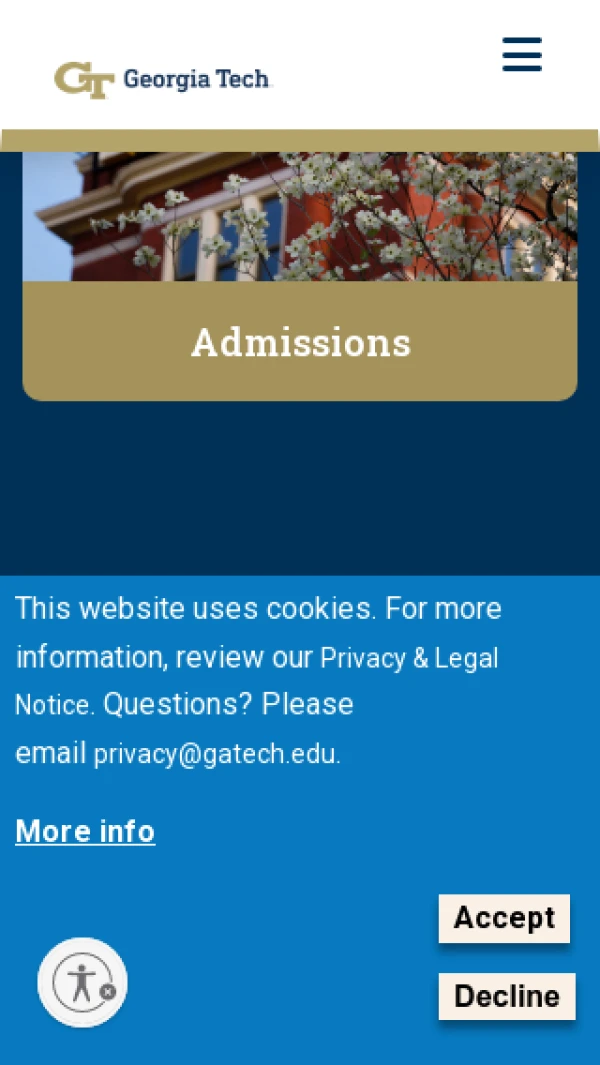The height and width of the screenshot is (1065, 600).
Task: Open the accessibility options widget
Action: 82,982
